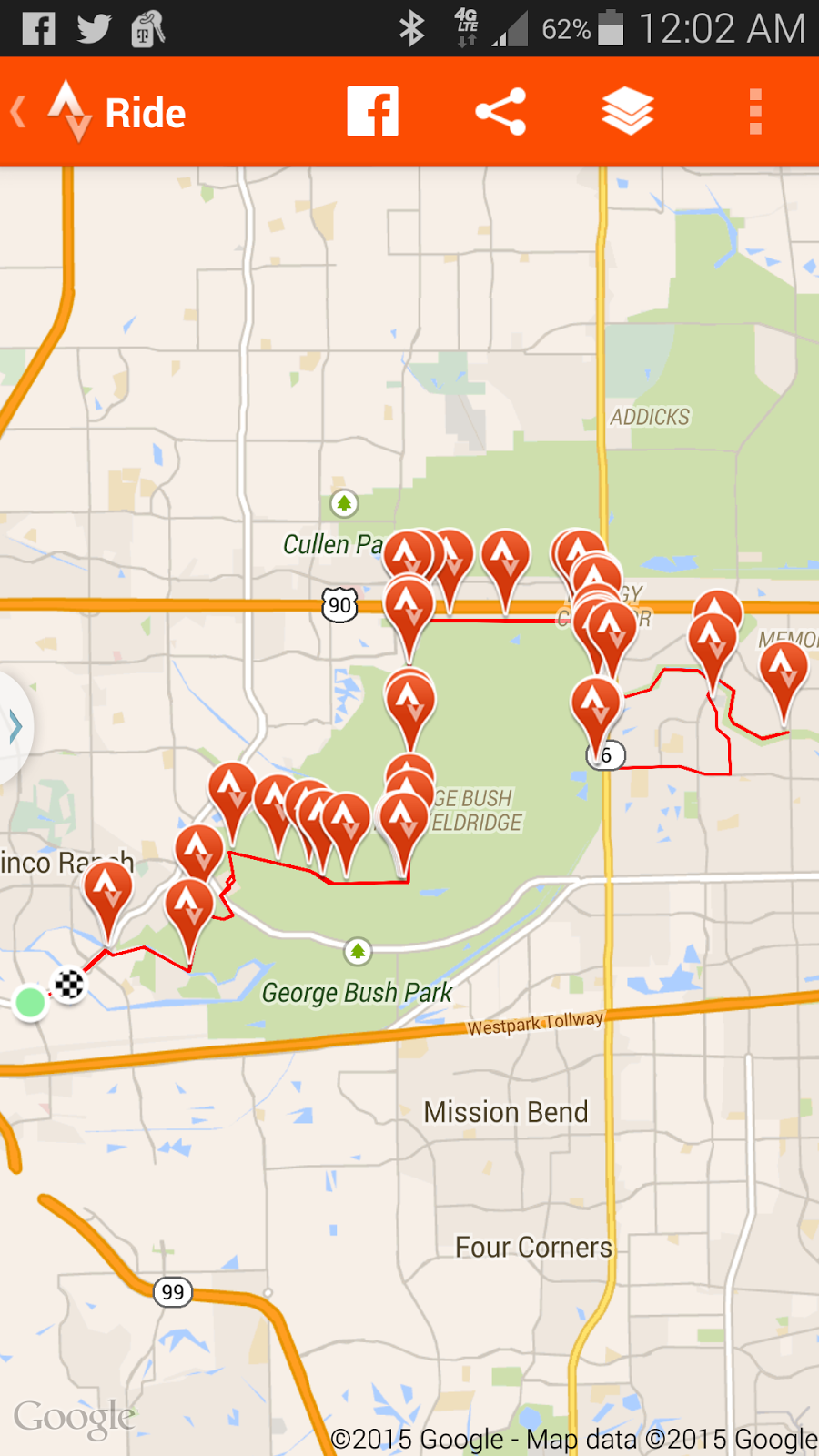Share the ride via the Facebook icon
This screenshot has width=819, height=1456.
click(372, 110)
